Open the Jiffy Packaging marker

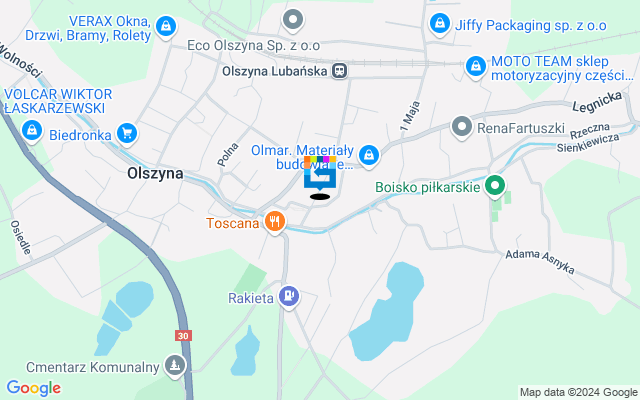[x=438, y=22]
